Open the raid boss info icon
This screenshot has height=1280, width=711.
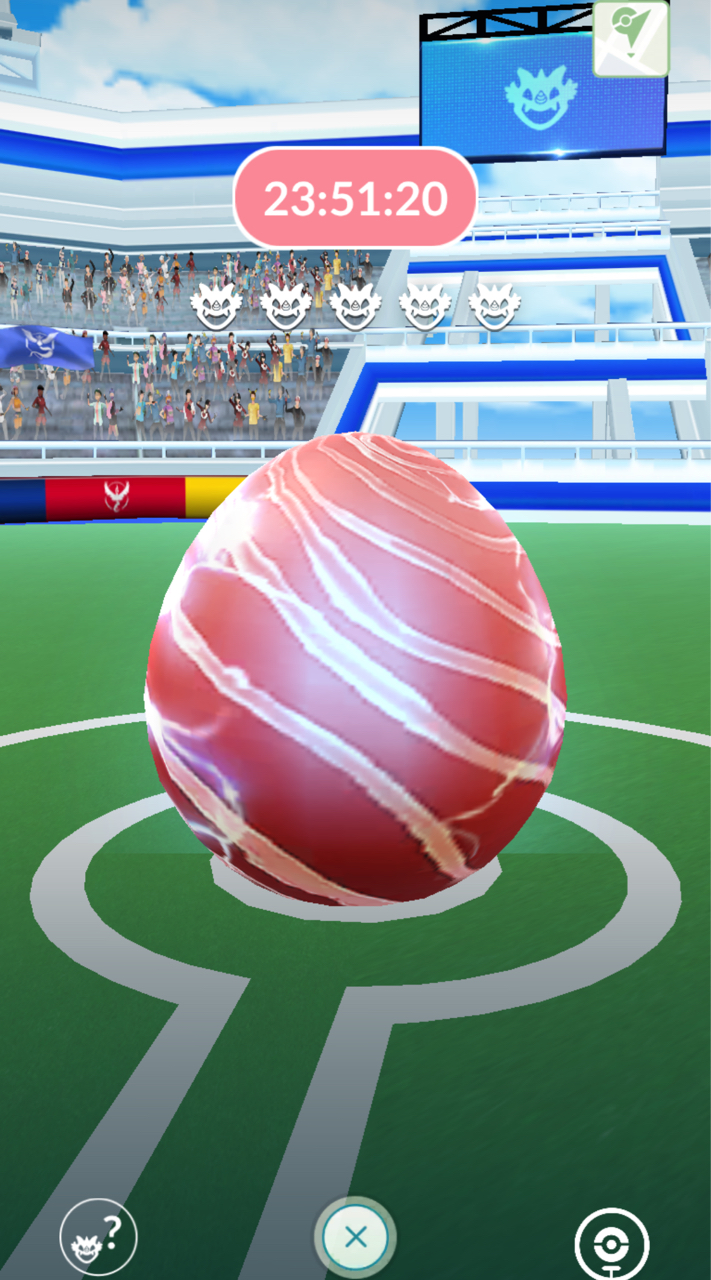coord(97,1238)
